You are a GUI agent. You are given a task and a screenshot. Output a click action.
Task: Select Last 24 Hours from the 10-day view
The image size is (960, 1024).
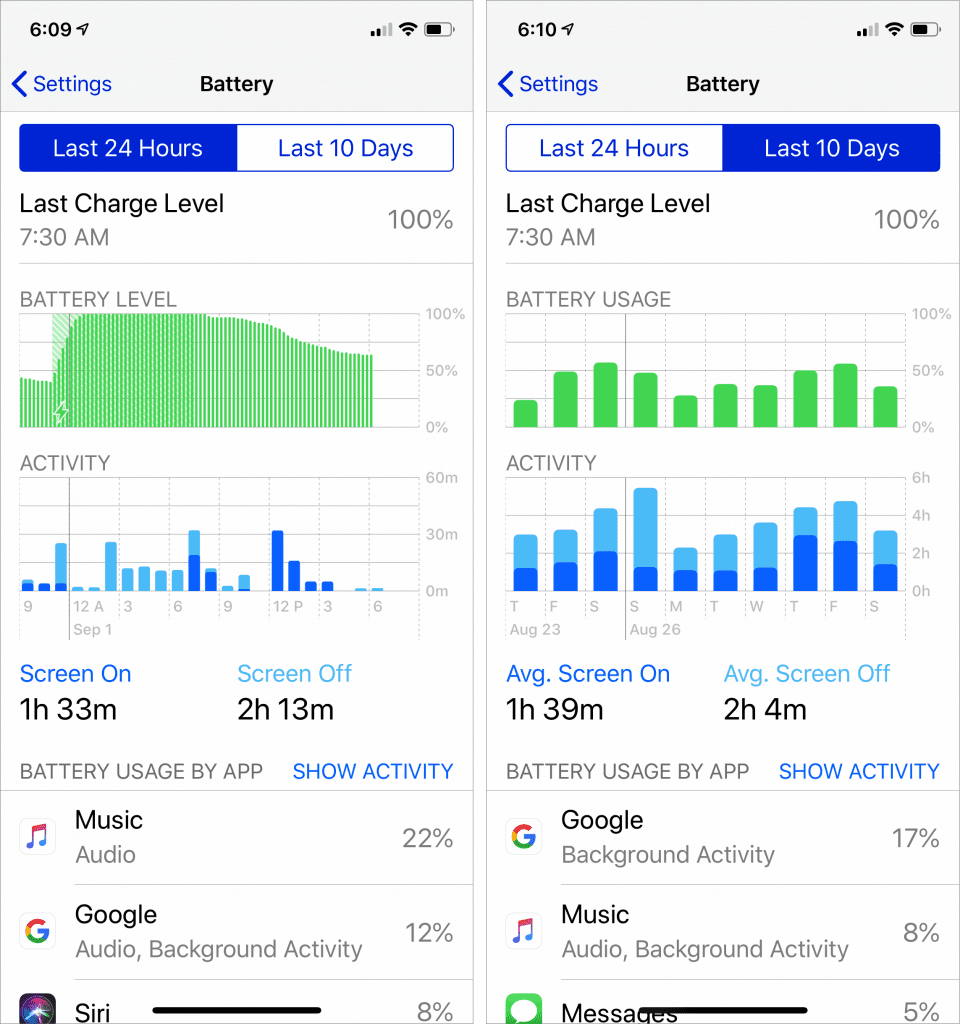click(x=613, y=149)
